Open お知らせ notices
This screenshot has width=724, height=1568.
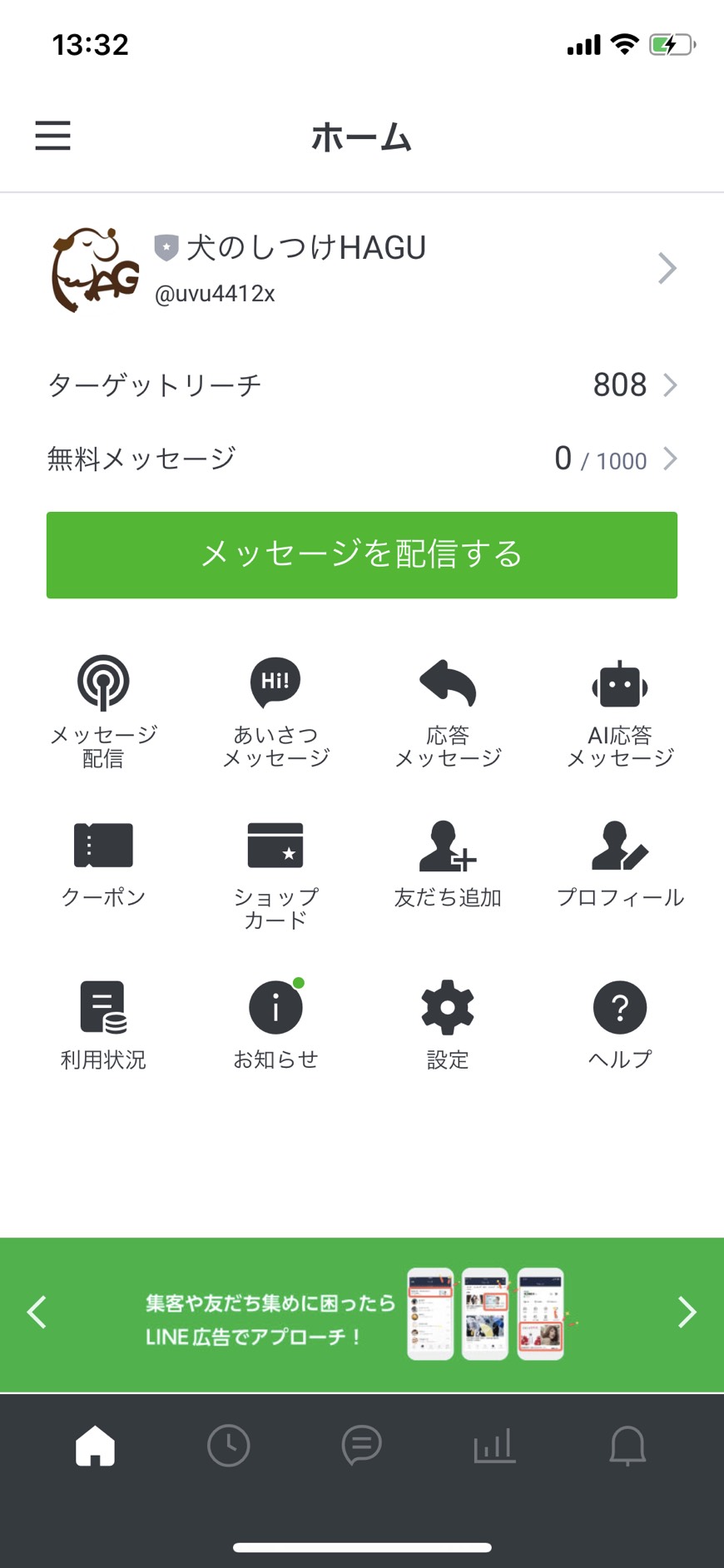pos(275,1025)
